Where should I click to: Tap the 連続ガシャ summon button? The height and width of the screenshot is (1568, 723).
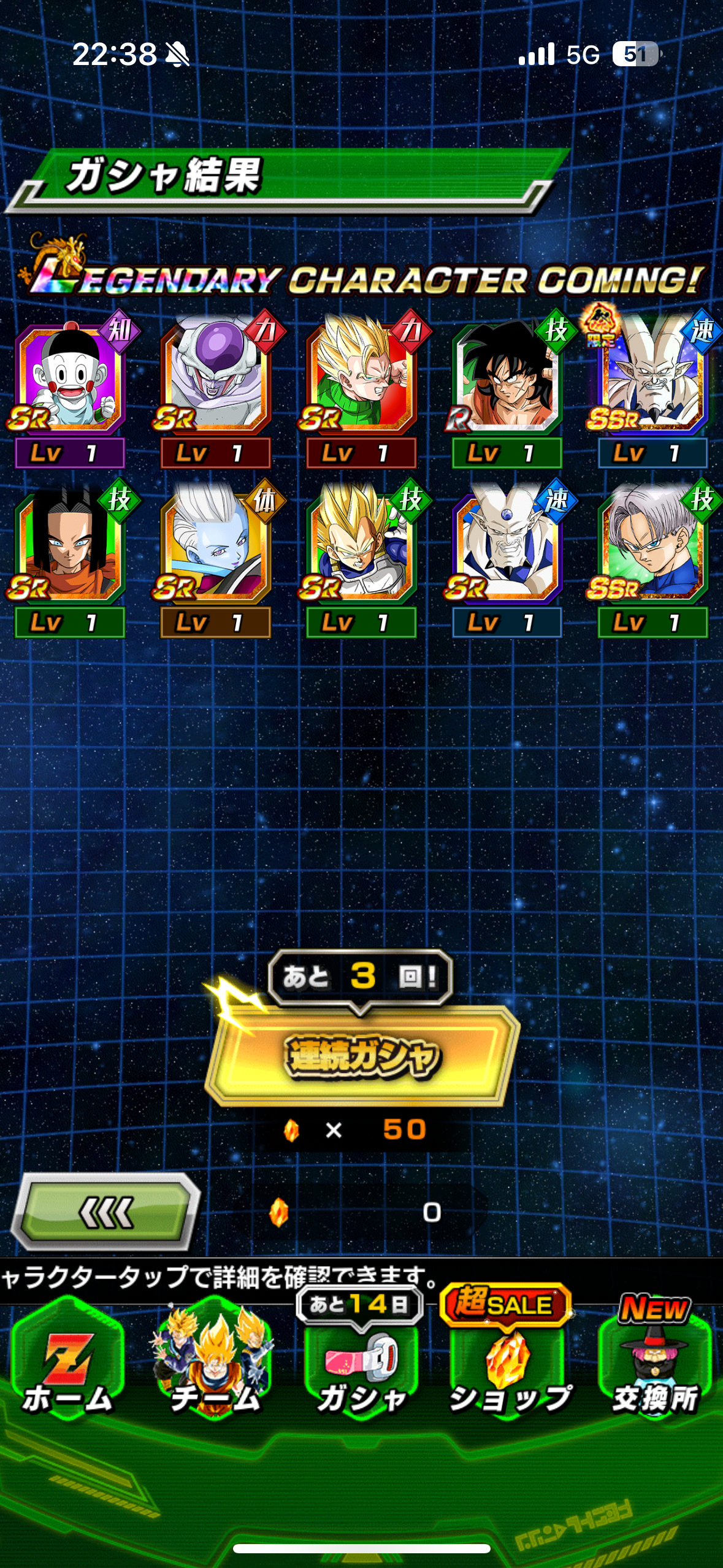[x=362, y=1056]
